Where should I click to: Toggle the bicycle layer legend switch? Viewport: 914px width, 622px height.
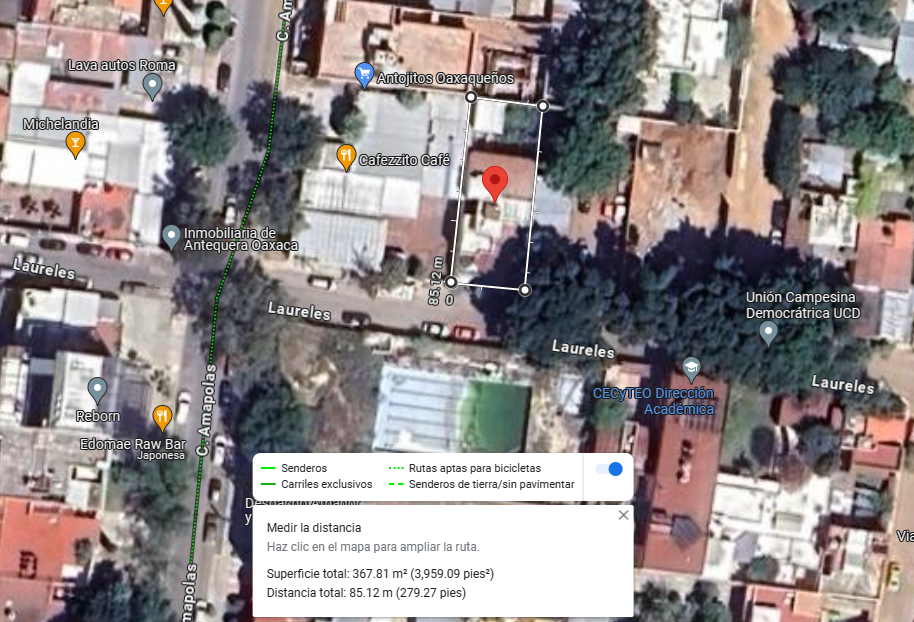pyautogui.click(x=609, y=469)
